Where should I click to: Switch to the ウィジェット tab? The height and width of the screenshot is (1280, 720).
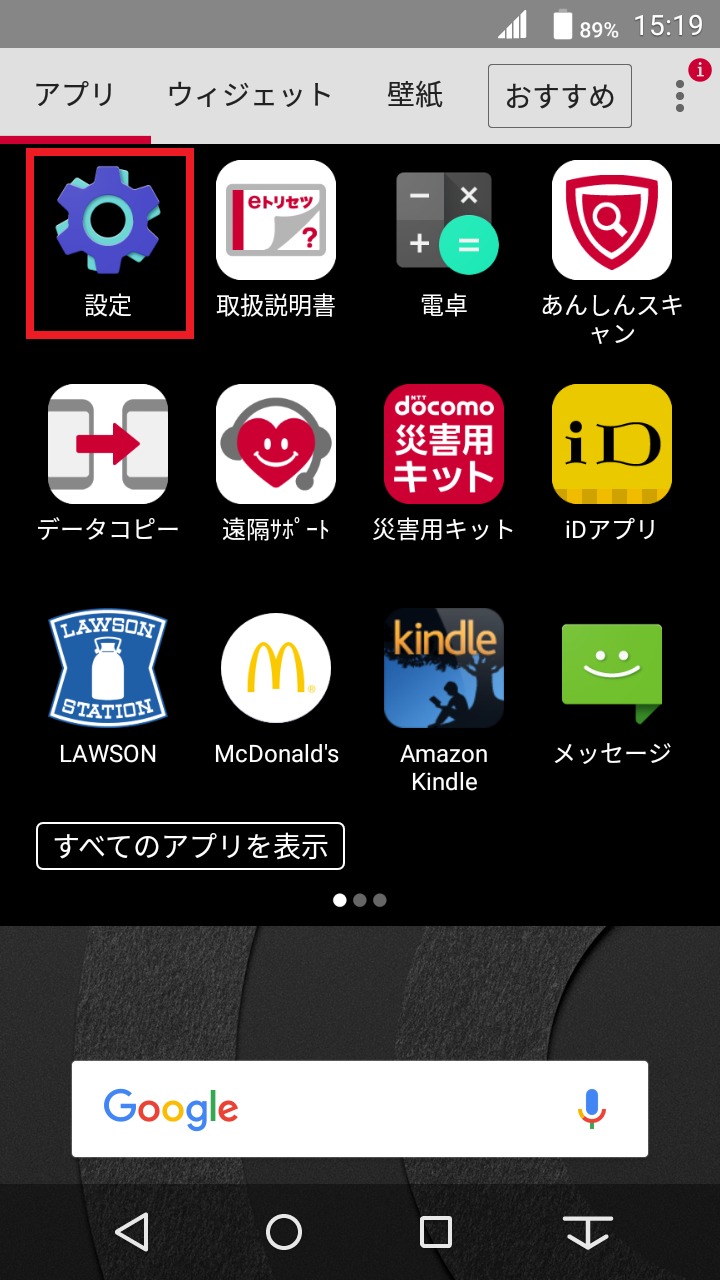point(250,93)
